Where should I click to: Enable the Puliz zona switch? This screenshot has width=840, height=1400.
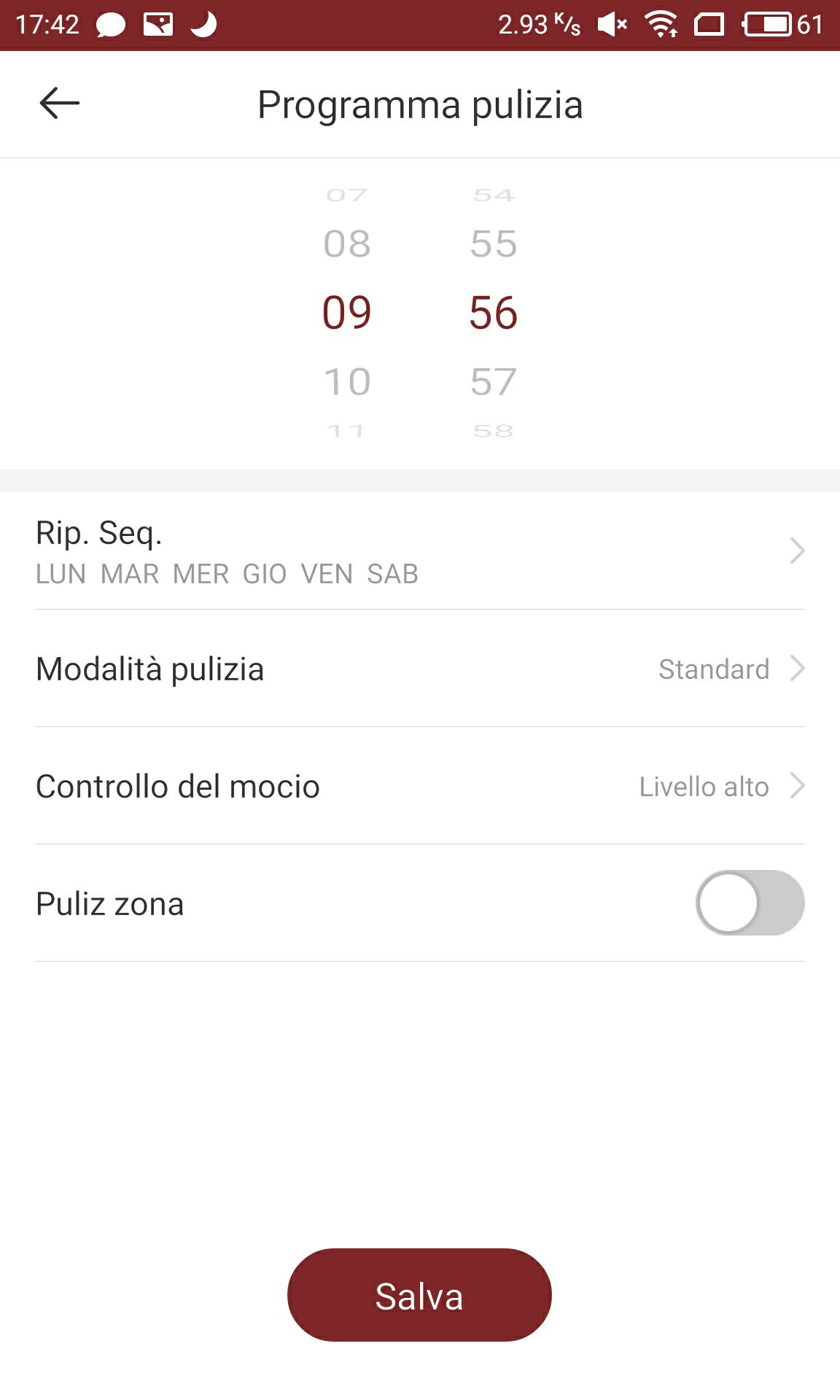750,903
